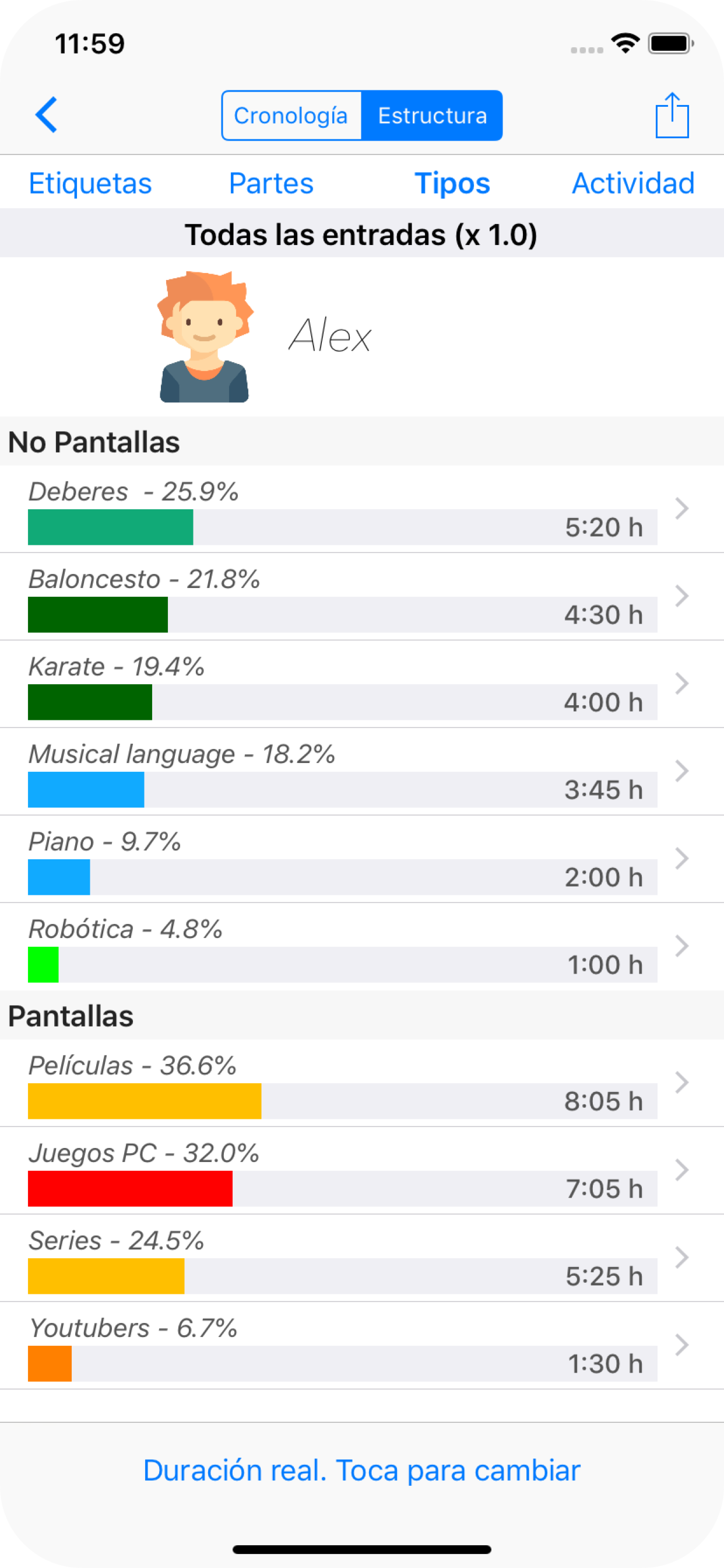
Task: Tap 'Todas las entradas (x 1.0)' header
Action: click(361, 234)
